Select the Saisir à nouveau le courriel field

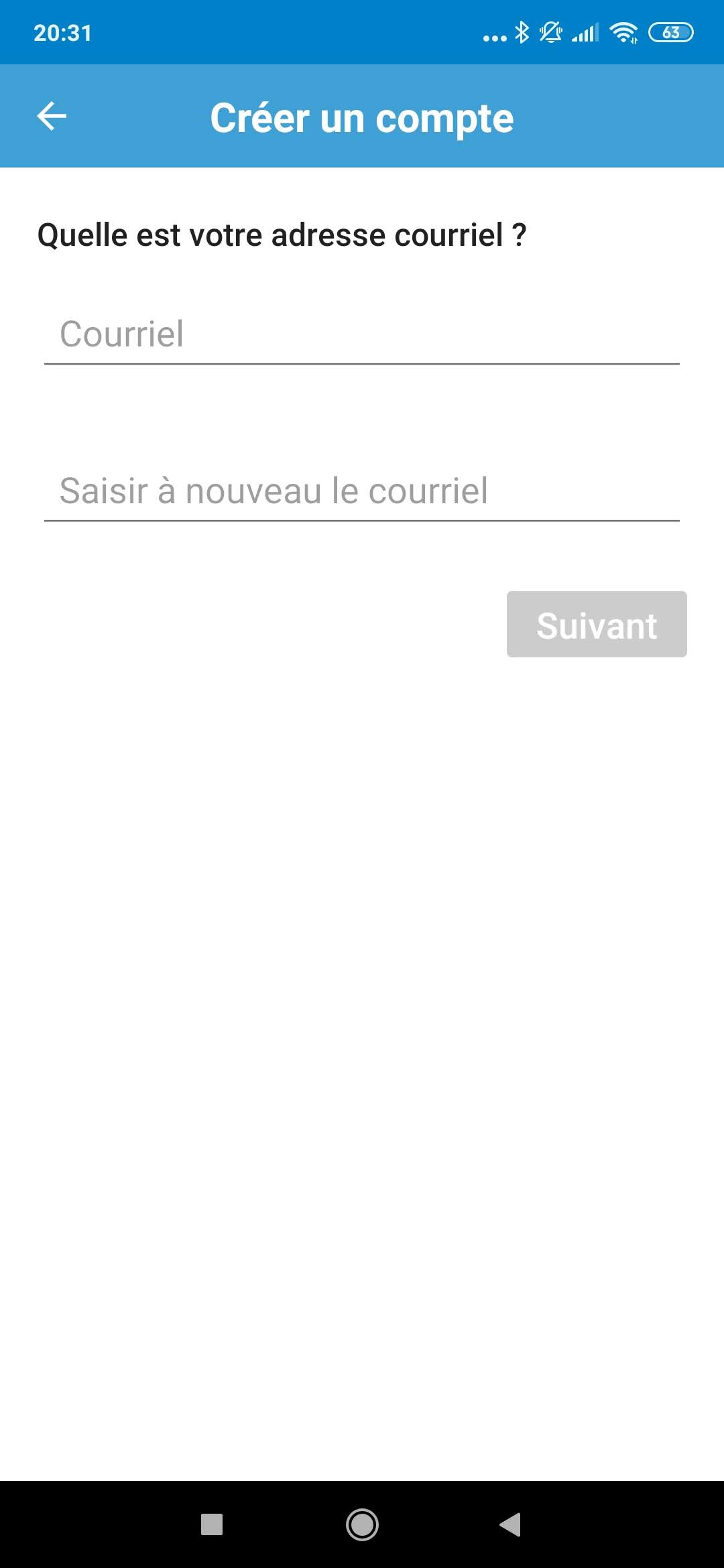coord(362,491)
